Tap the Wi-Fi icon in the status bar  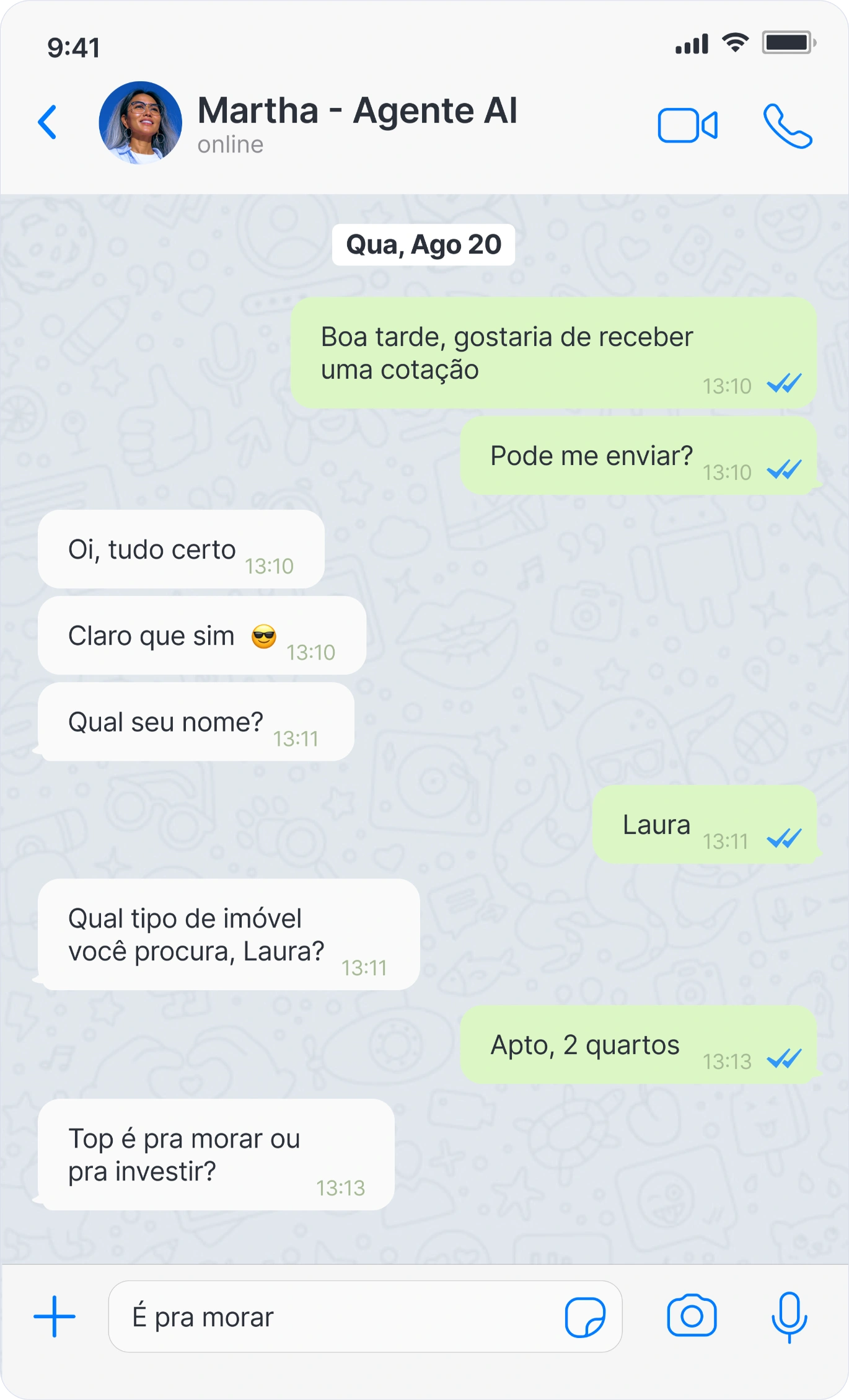point(734,42)
